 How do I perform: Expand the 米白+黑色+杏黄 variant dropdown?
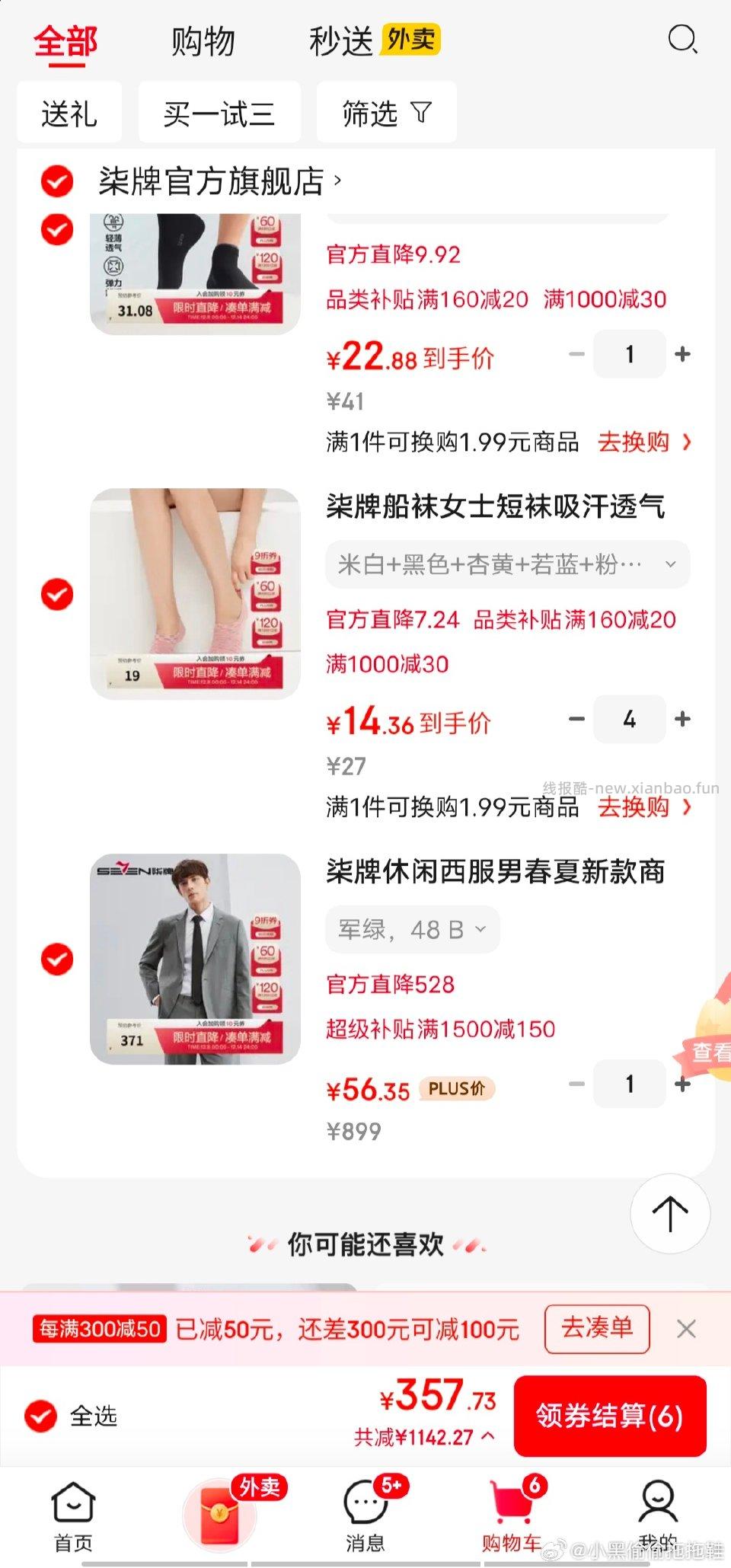[507, 565]
